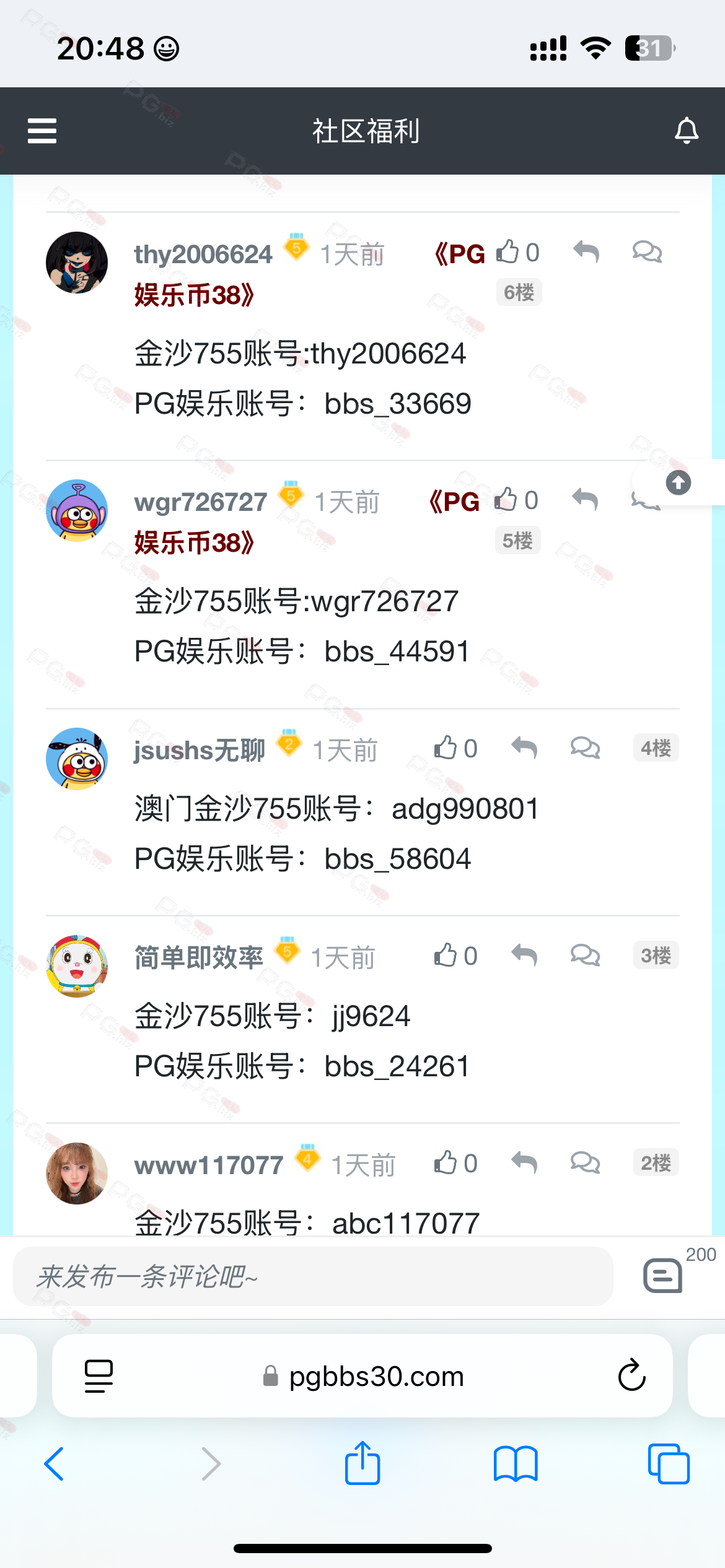The width and height of the screenshot is (725, 1568).
Task: Show Safari open tabs
Action: coord(668,1464)
